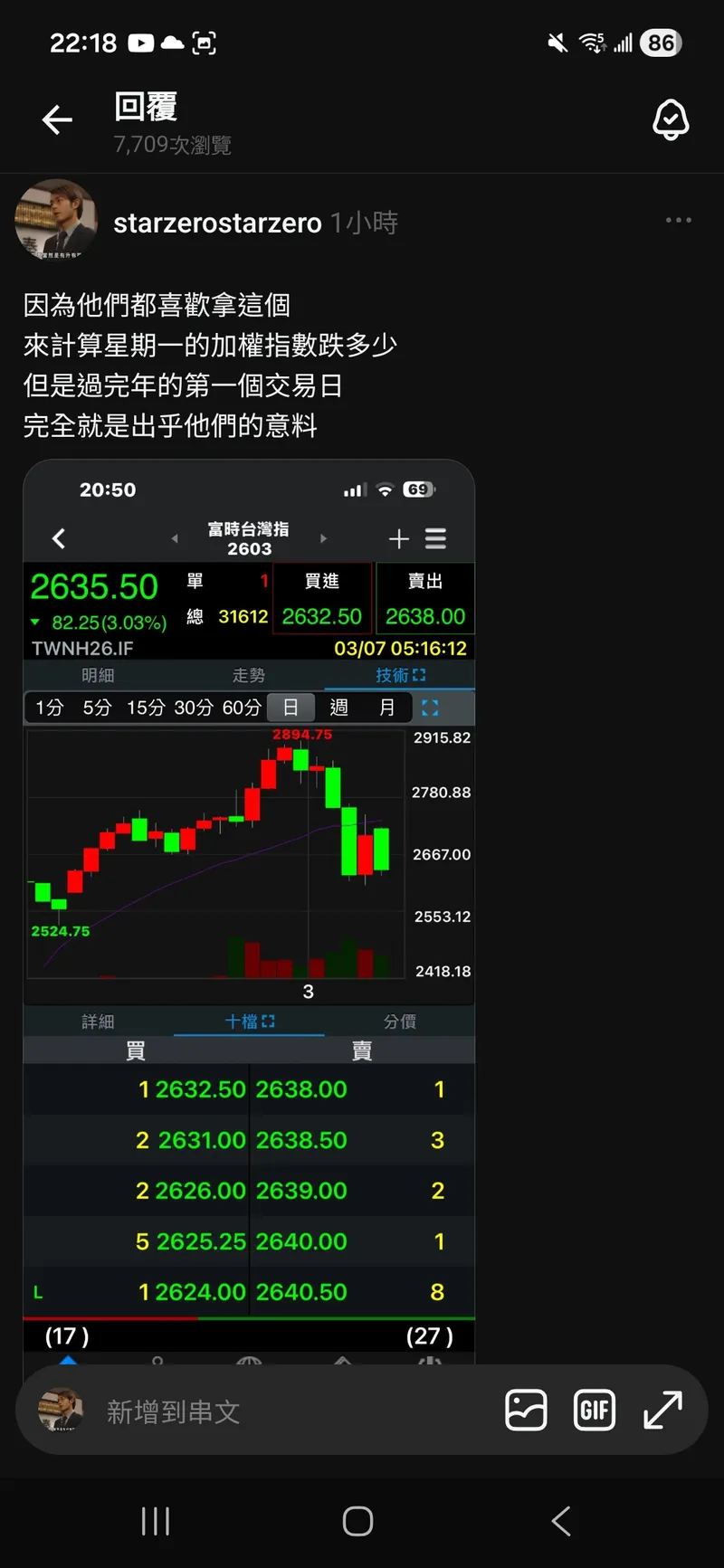Screen dimensions: 724x1568
Task: Open the username starzerostarzero
Action: [217, 223]
